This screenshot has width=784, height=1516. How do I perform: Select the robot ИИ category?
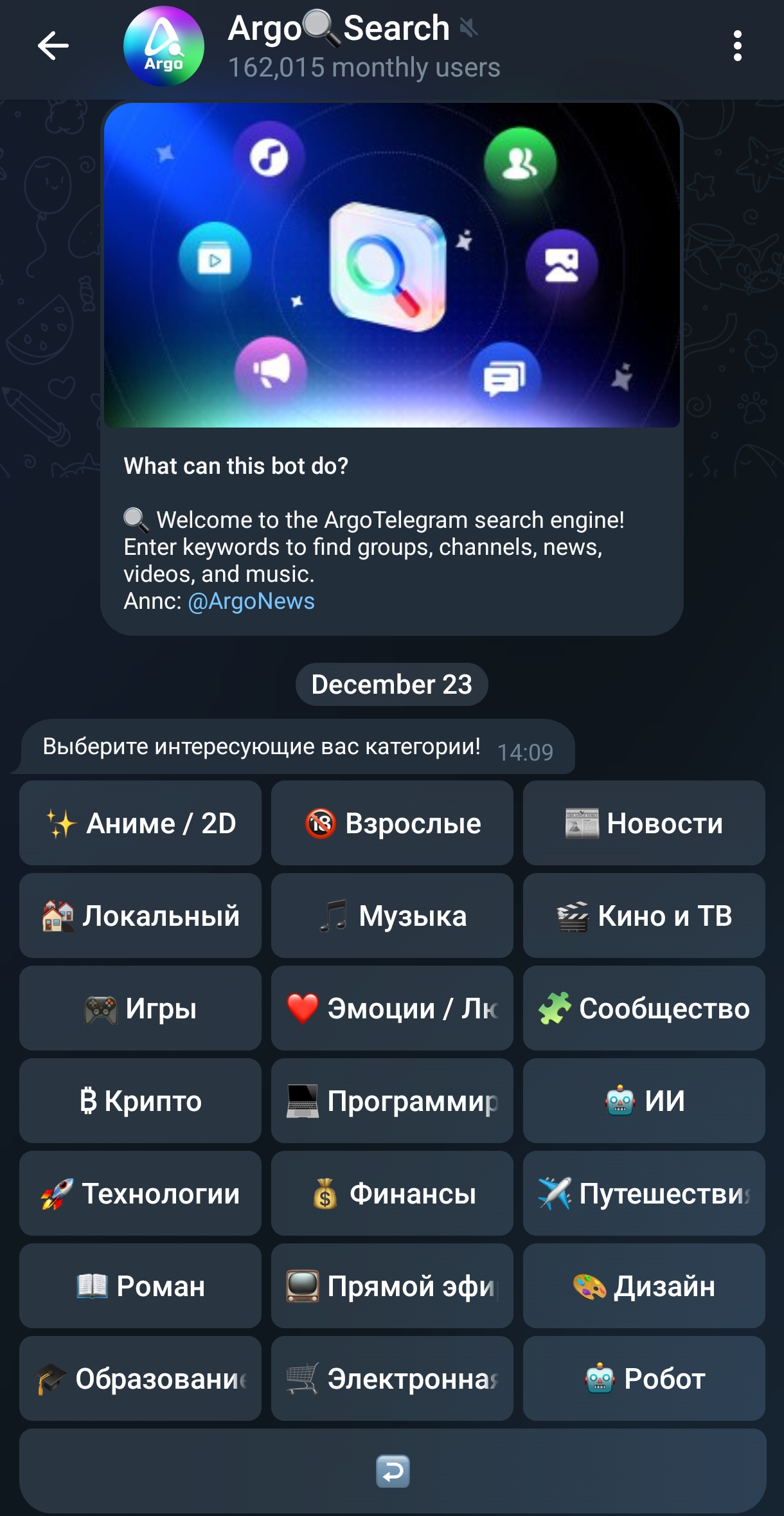tap(643, 1101)
